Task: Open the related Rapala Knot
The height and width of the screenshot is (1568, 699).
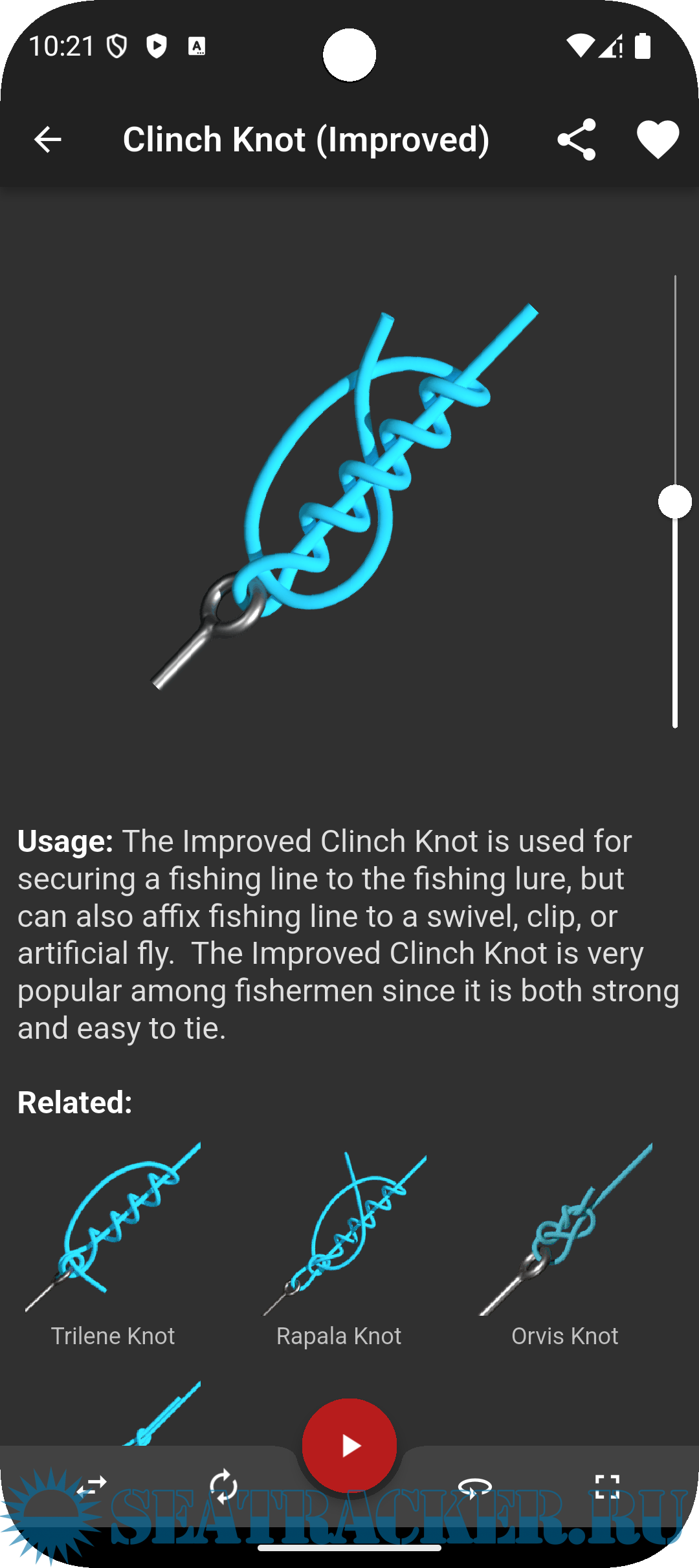Action: (x=339, y=1242)
